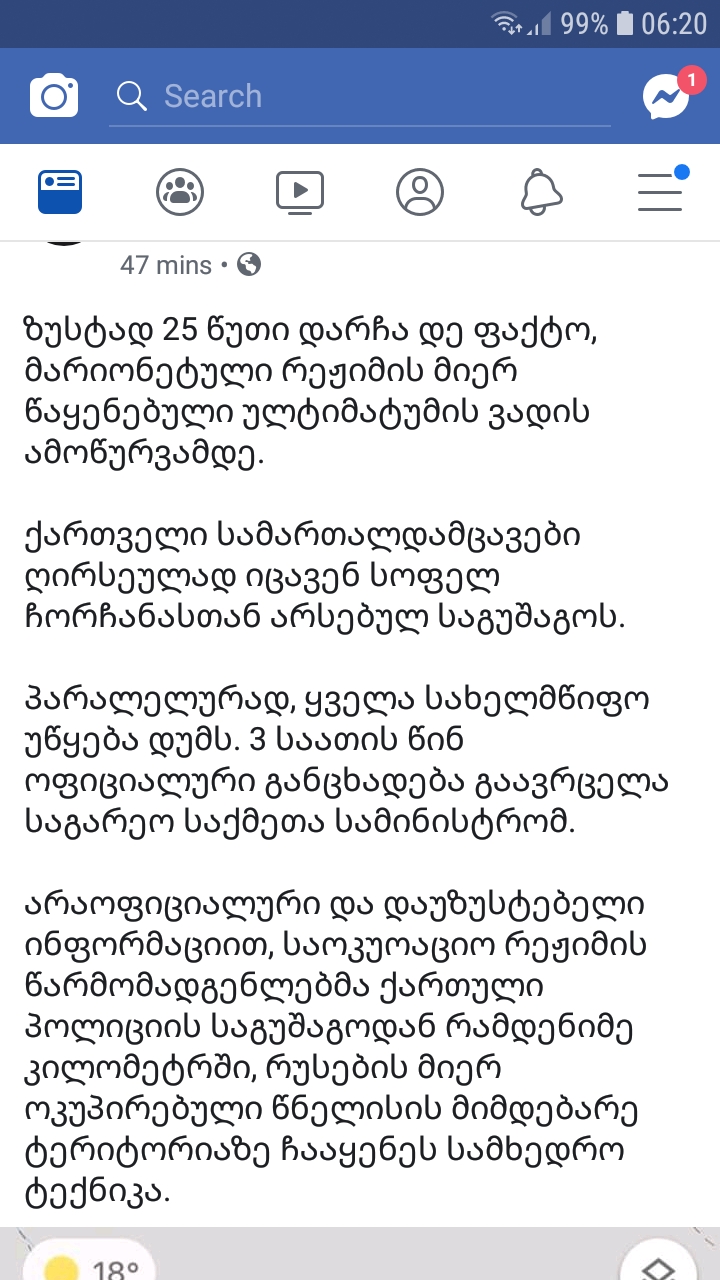View your notifications bell

[x=540, y=191]
